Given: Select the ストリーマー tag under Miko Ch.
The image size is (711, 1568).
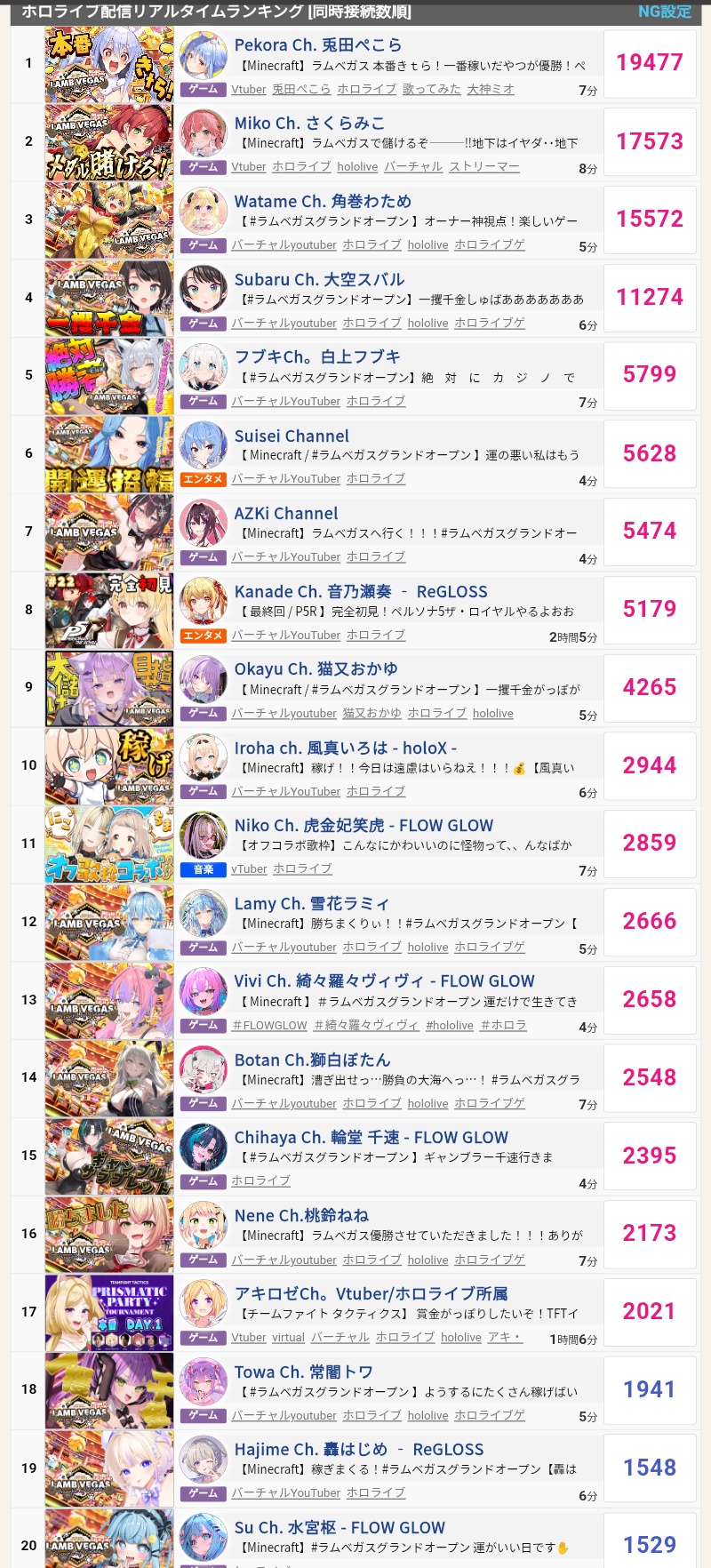Looking at the screenshot, I should click(x=483, y=166).
